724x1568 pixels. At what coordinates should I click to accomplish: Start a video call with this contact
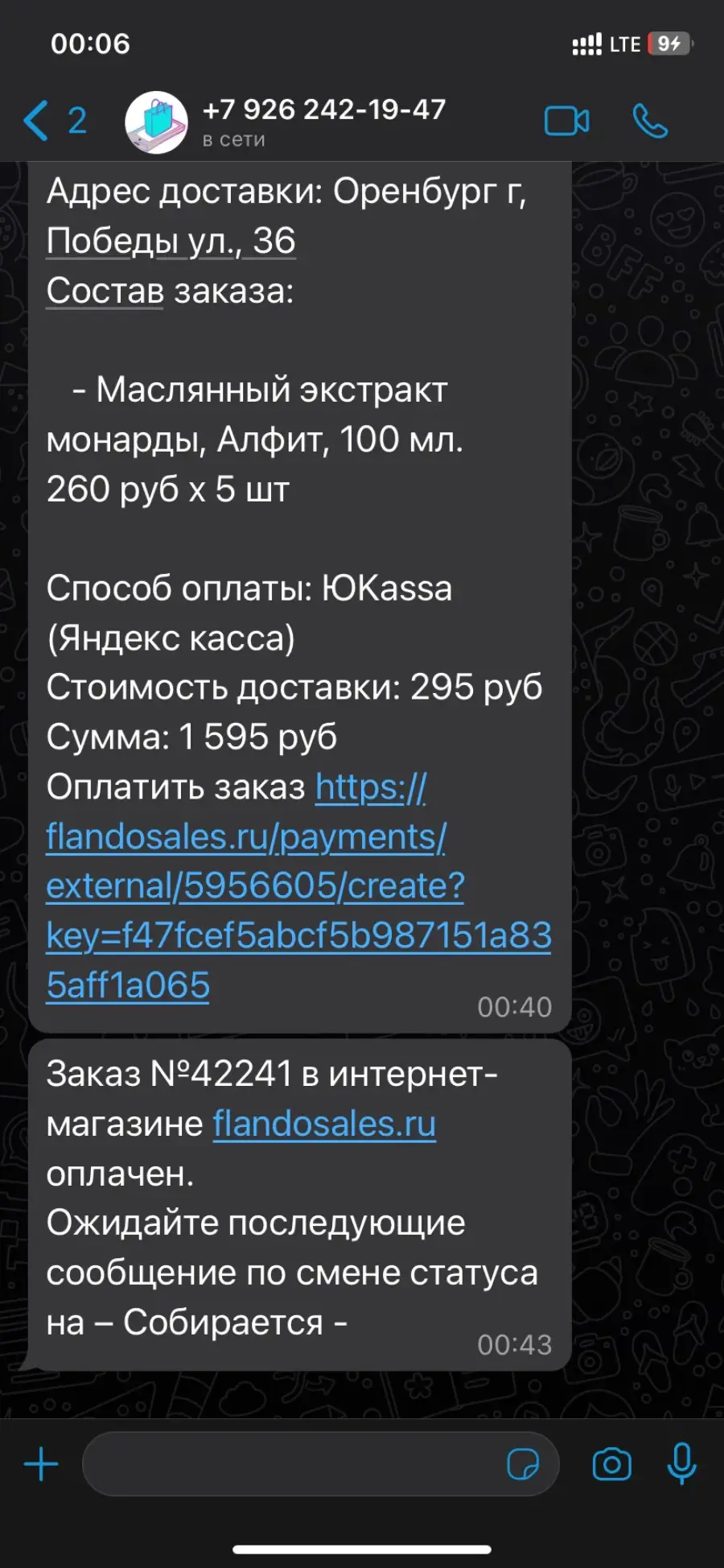[x=567, y=122]
